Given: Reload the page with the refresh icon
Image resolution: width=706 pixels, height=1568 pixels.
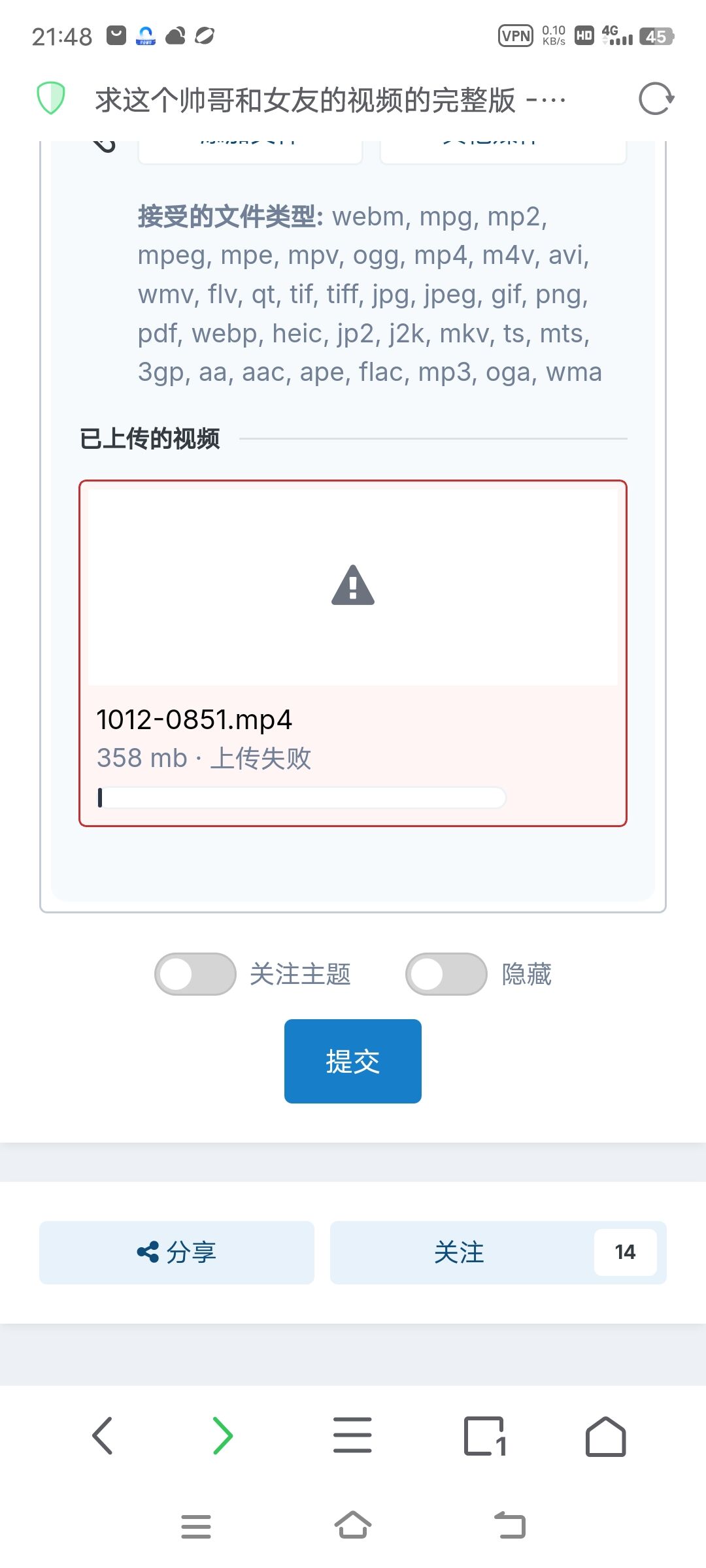Looking at the screenshot, I should pyautogui.click(x=656, y=99).
